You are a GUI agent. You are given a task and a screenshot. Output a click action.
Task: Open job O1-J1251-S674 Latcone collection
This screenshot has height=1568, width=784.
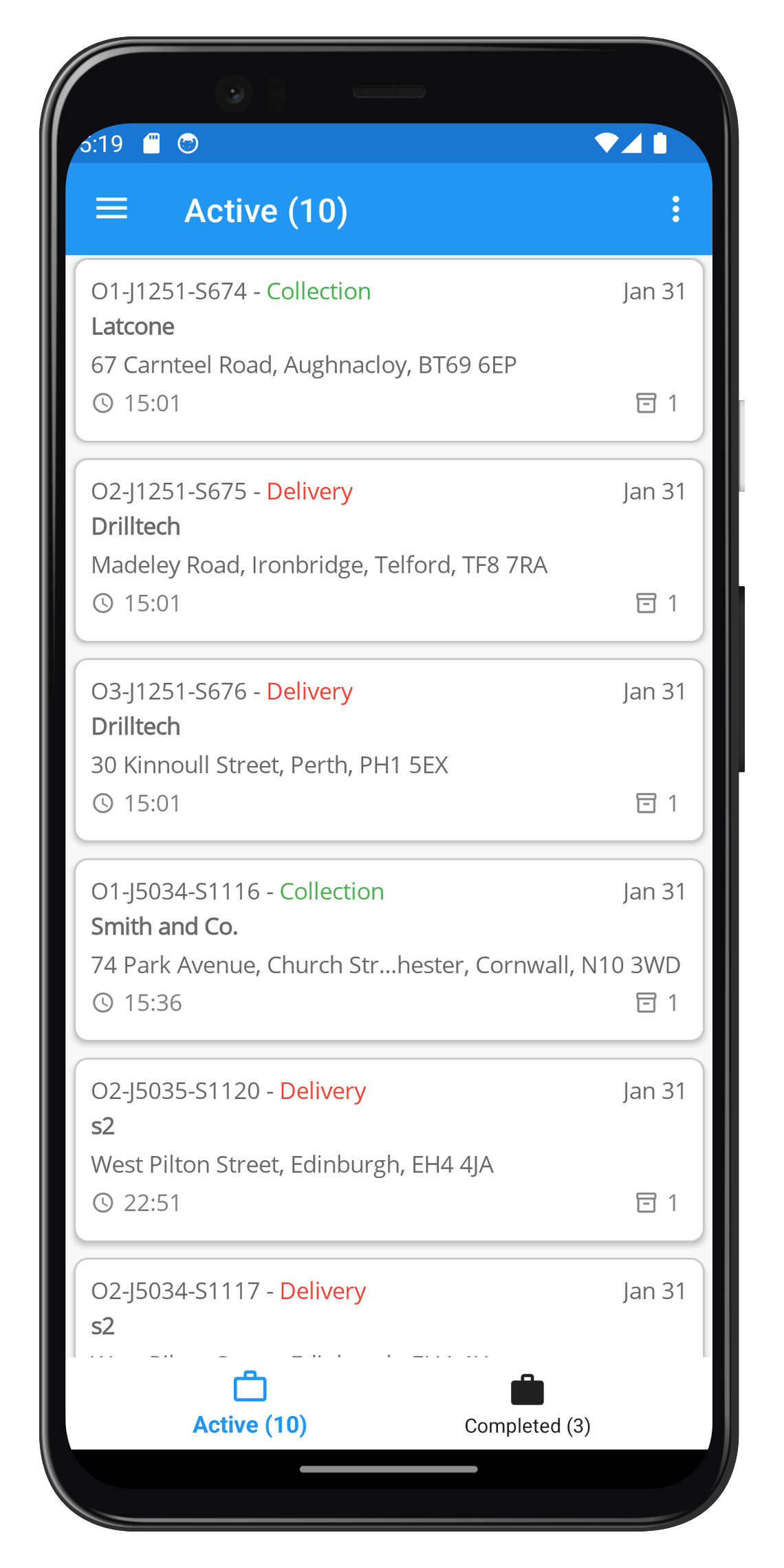[389, 349]
